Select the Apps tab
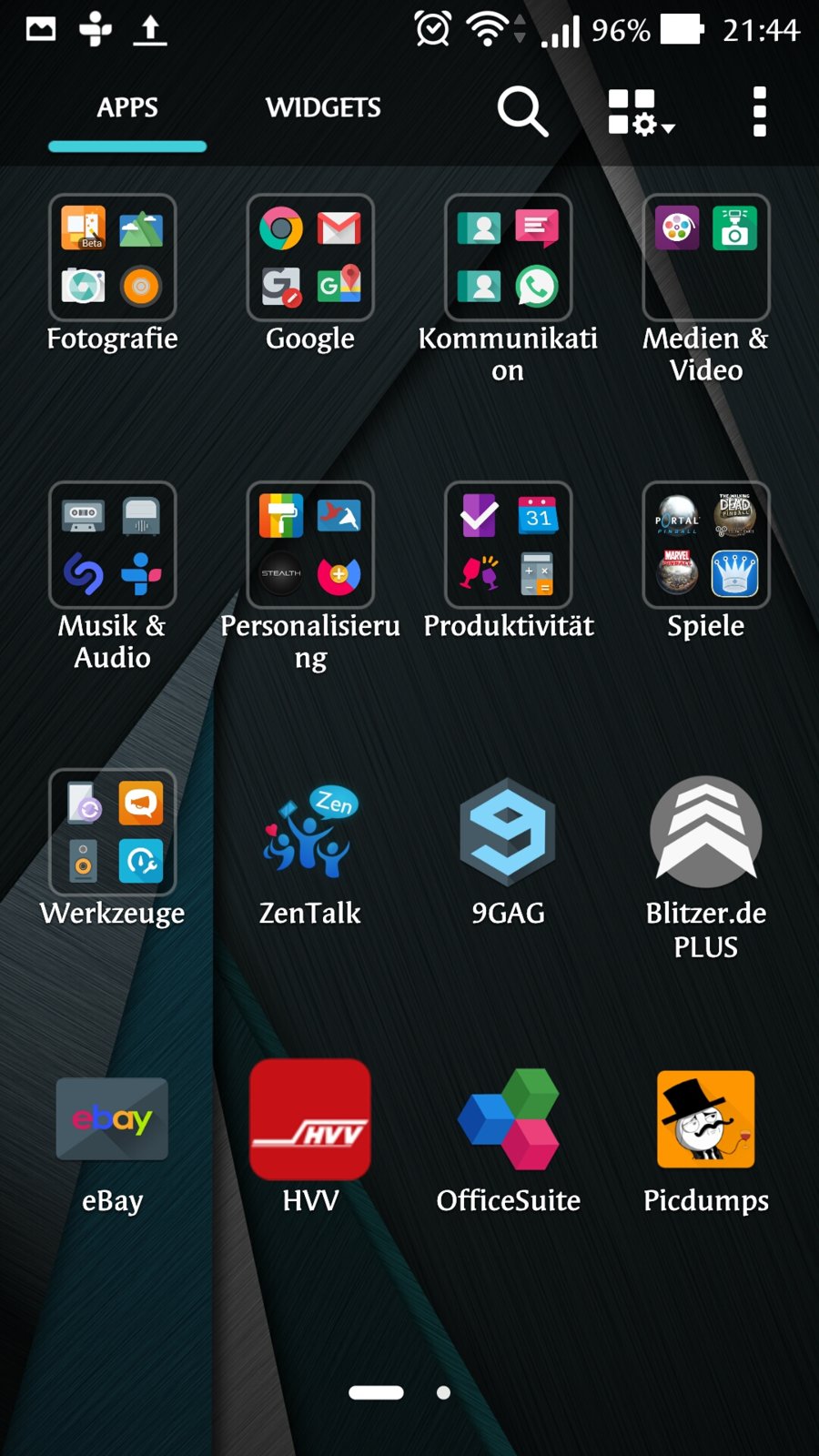The width and height of the screenshot is (819, 1456). tap(127, 108)
